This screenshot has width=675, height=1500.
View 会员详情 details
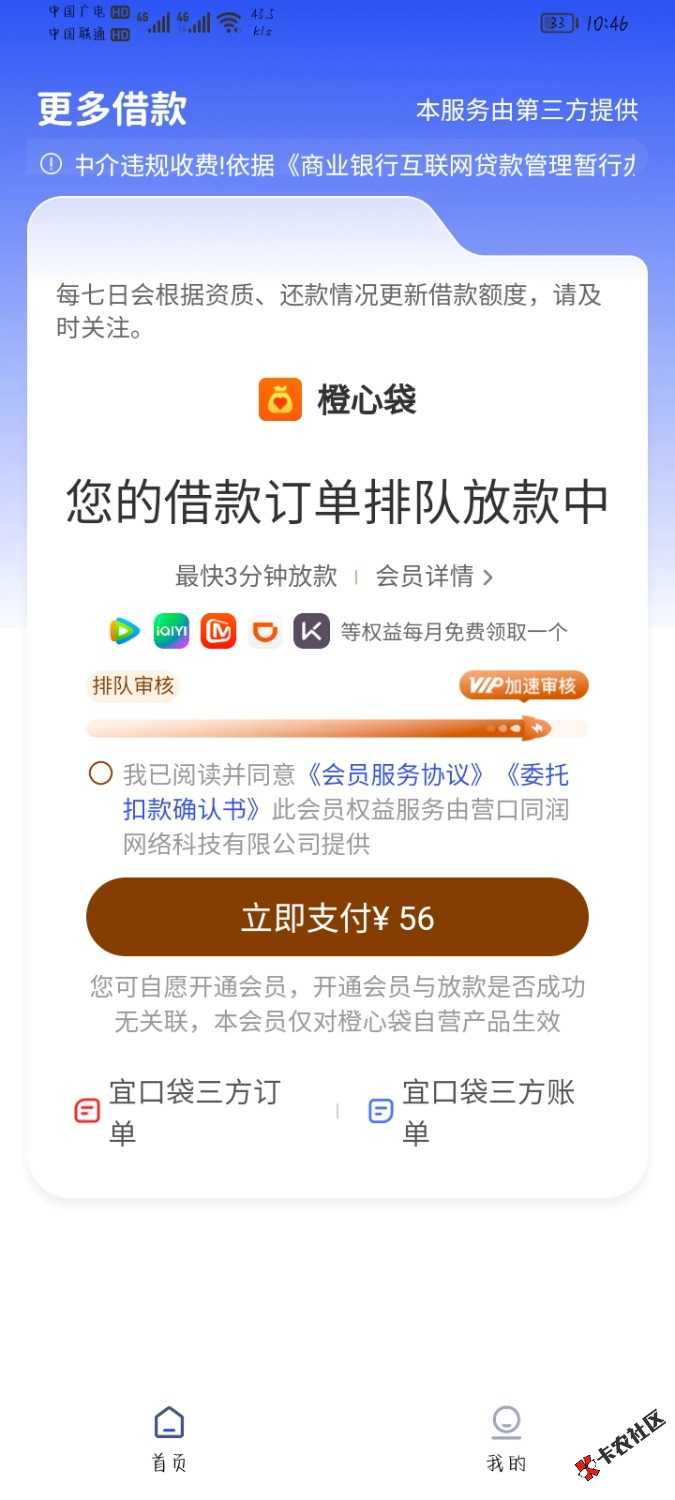434,577
